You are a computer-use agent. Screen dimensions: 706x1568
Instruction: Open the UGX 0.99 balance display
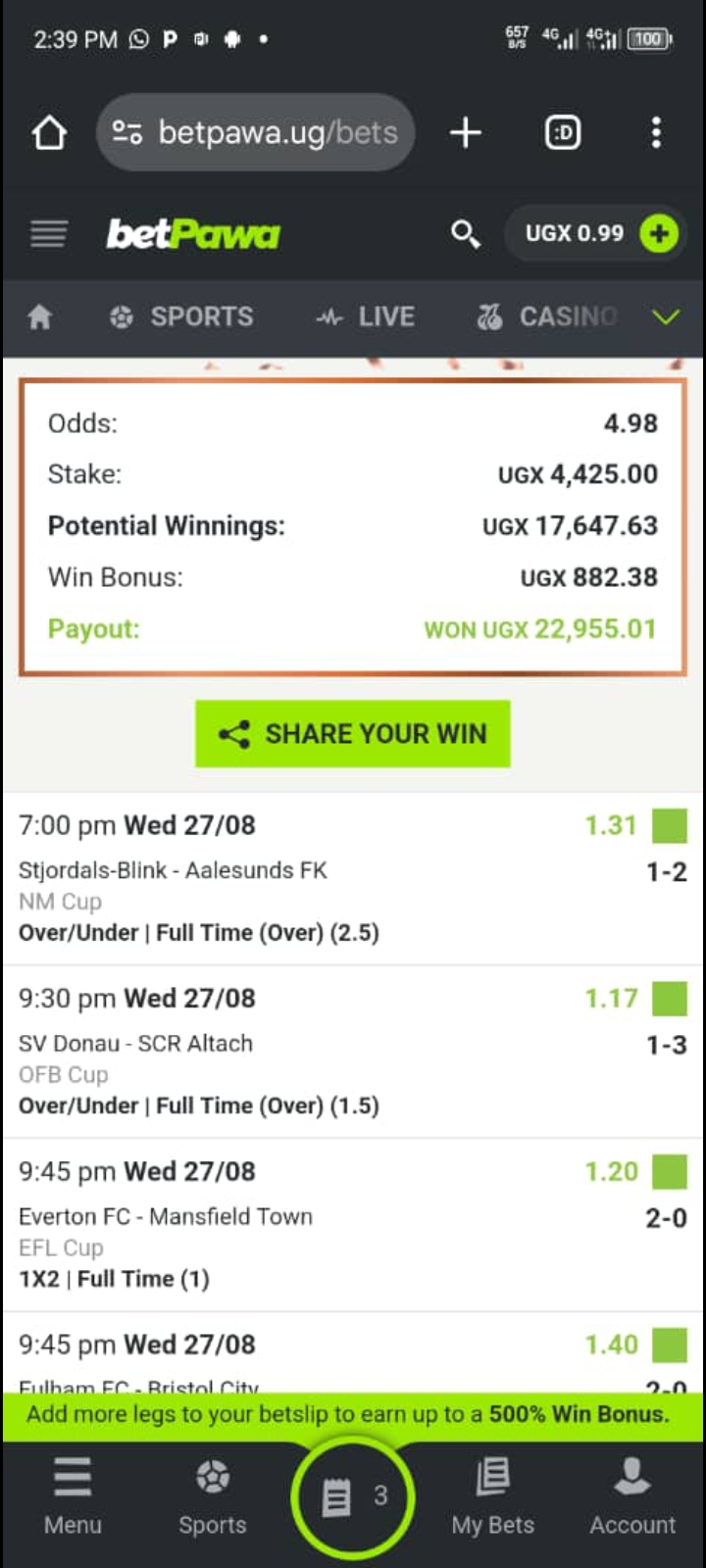[x=576, y=233]
